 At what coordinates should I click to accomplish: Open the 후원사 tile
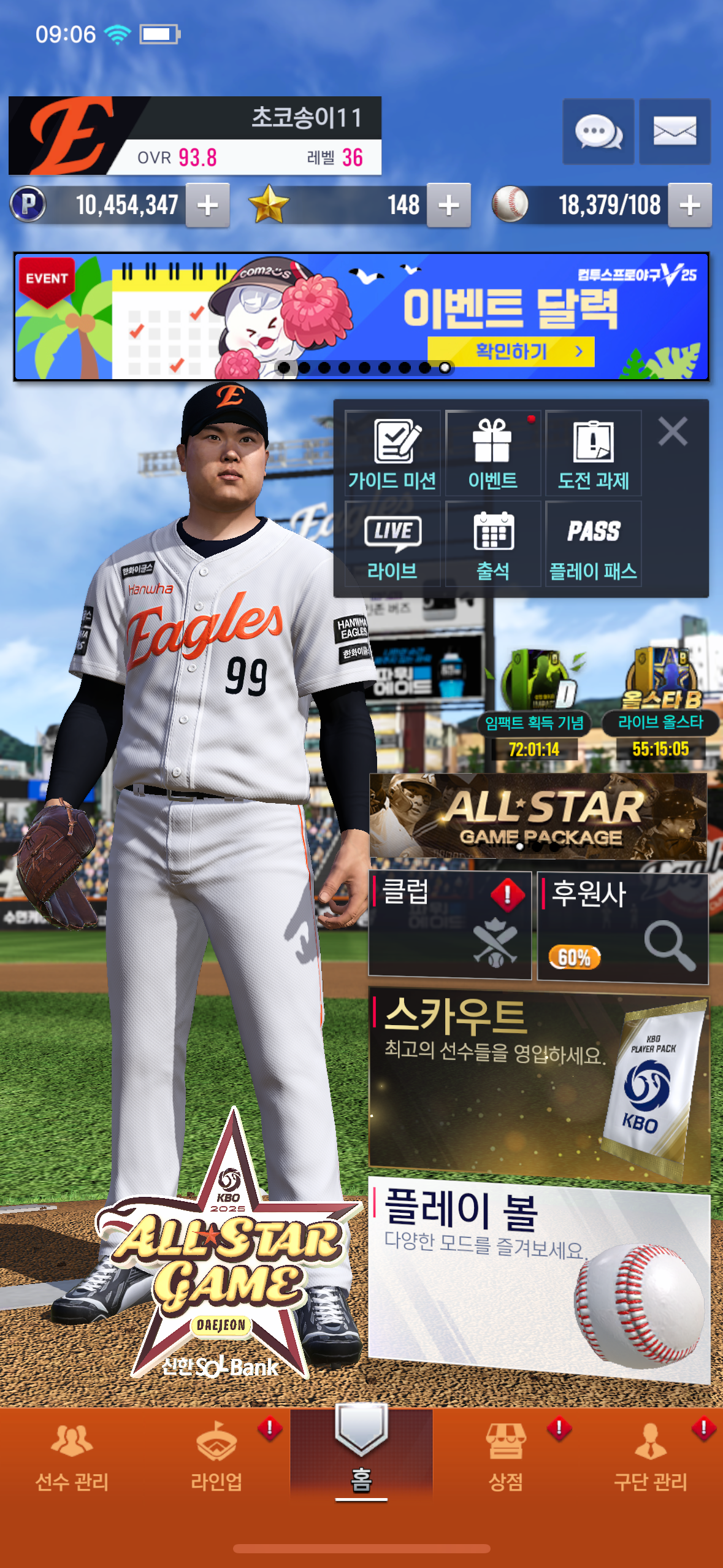[622, 928]
